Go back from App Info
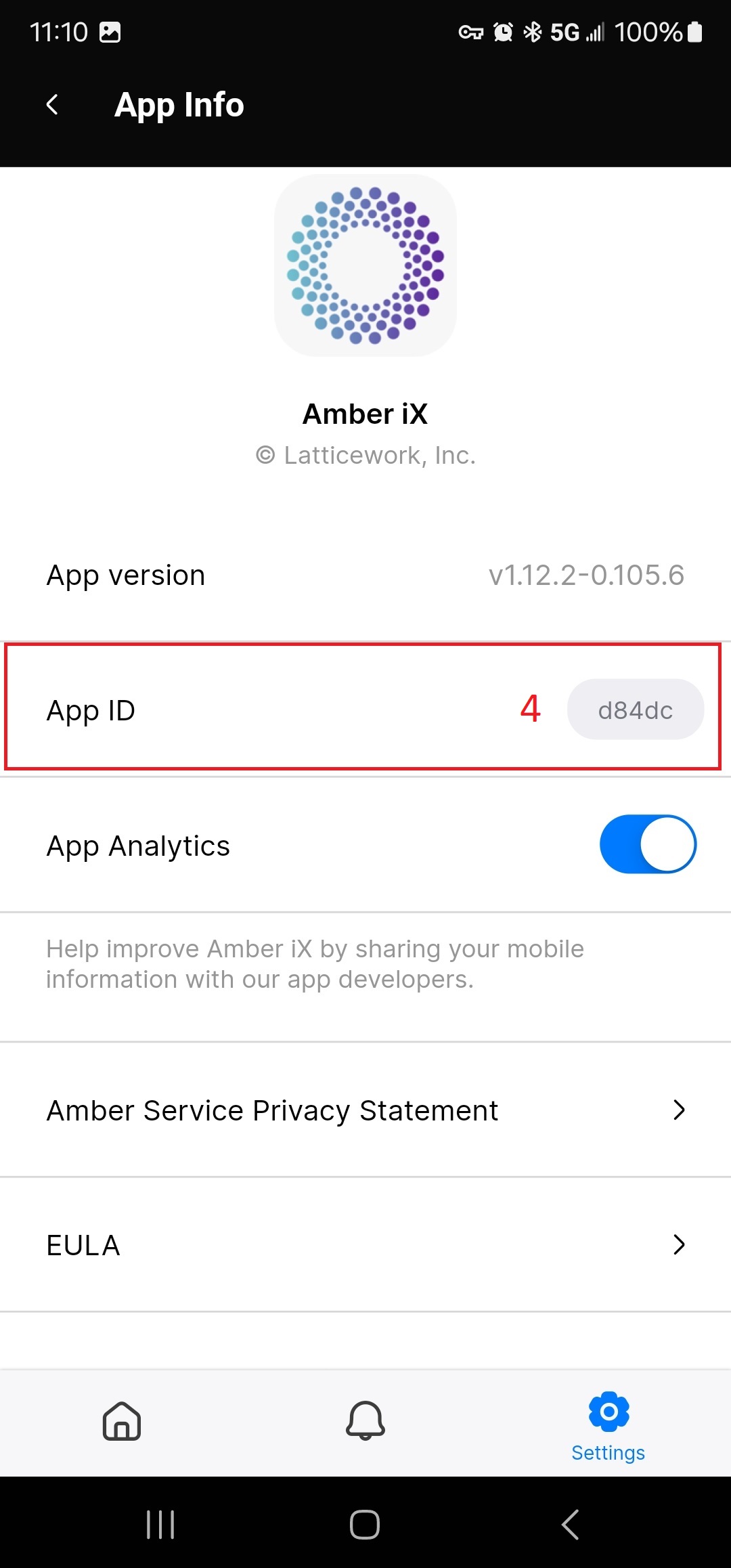Viewport: 731px width, 1568px height. [x=52, y=105]
